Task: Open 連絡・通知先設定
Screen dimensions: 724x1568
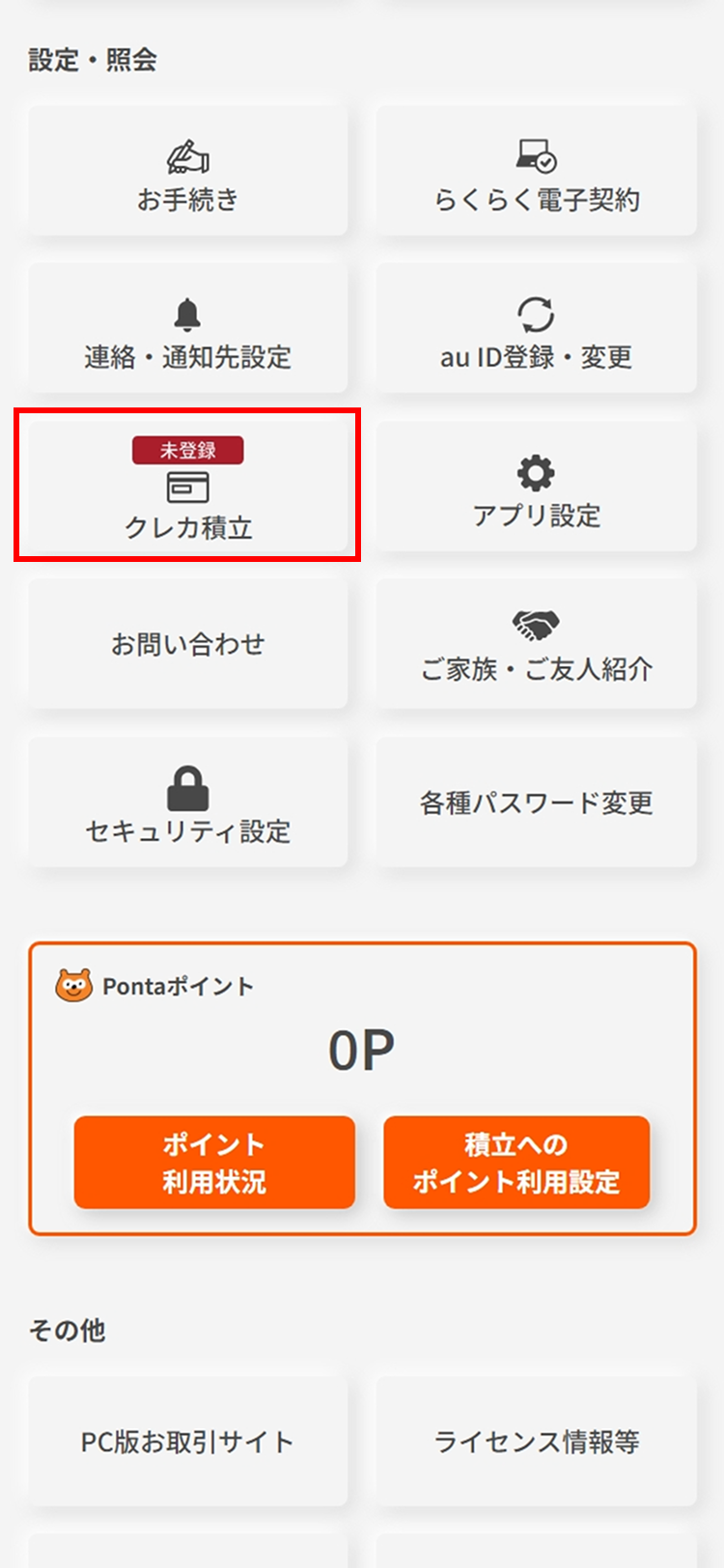Action: pyautogui.click(x=187, y=328)
